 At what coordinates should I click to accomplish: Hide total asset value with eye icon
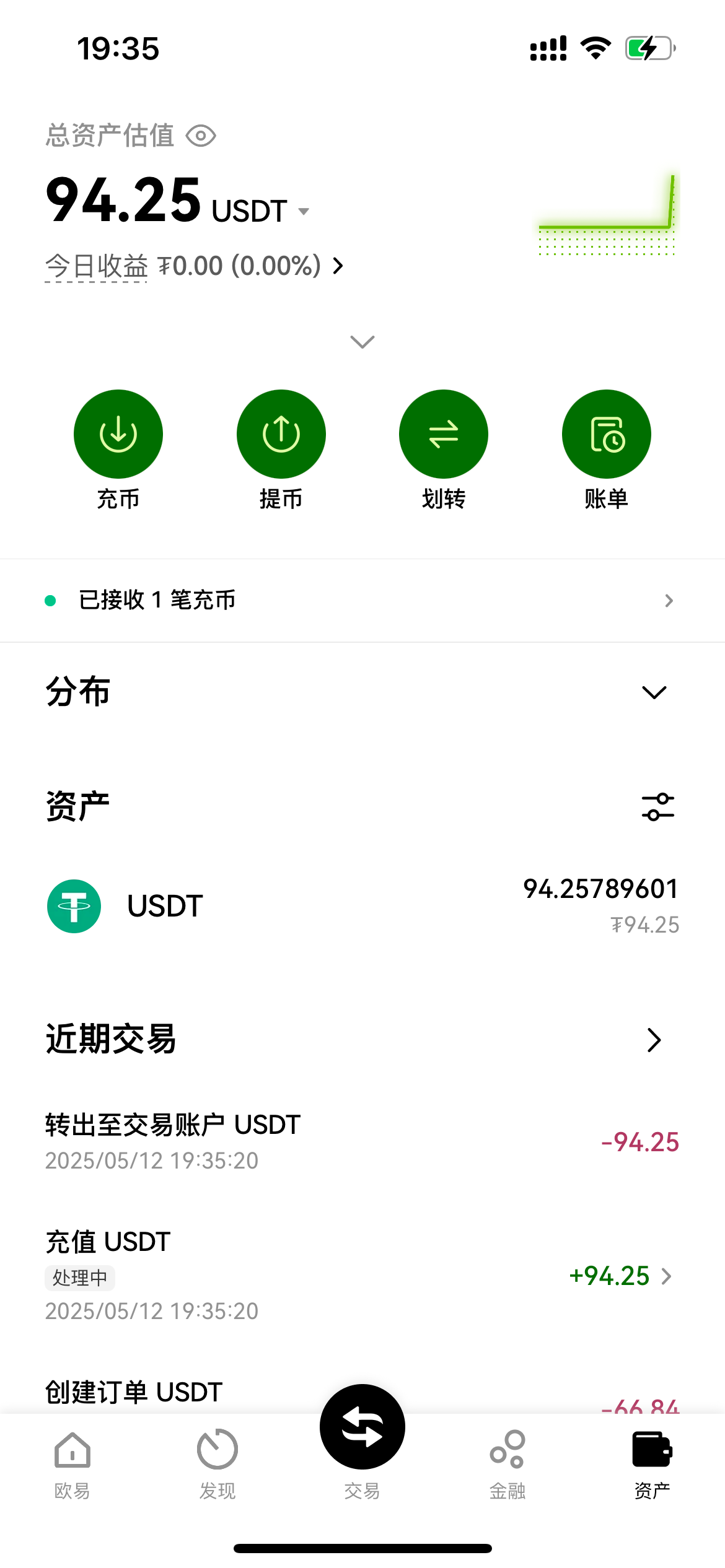[x=201, y=136]
